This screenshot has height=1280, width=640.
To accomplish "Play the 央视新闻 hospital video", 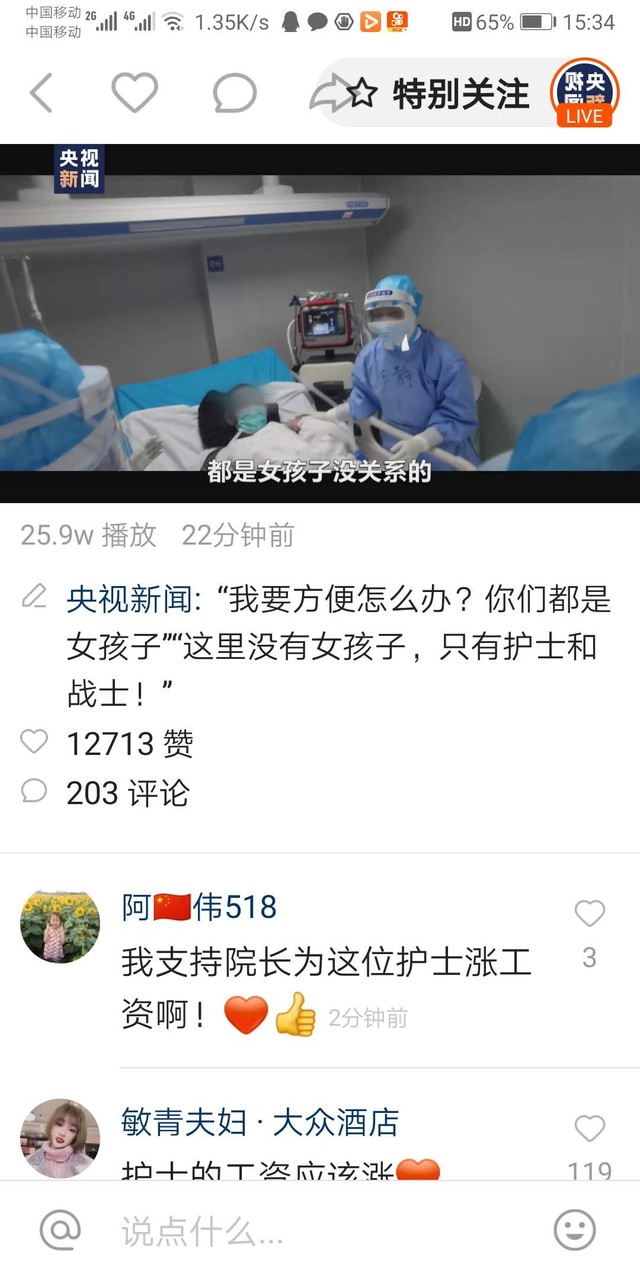I will coord(320,323).
